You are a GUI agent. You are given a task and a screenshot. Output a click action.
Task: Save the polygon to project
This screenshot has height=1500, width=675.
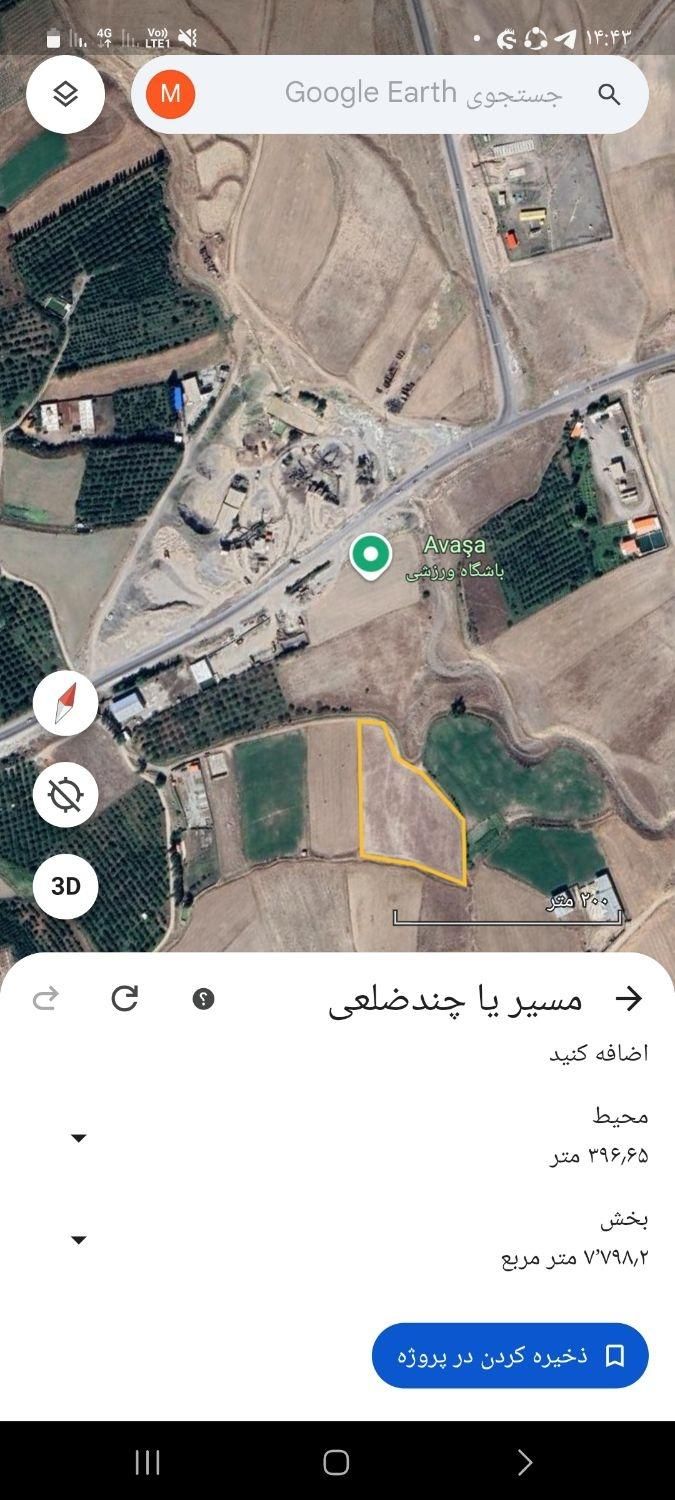[510, 1356]
